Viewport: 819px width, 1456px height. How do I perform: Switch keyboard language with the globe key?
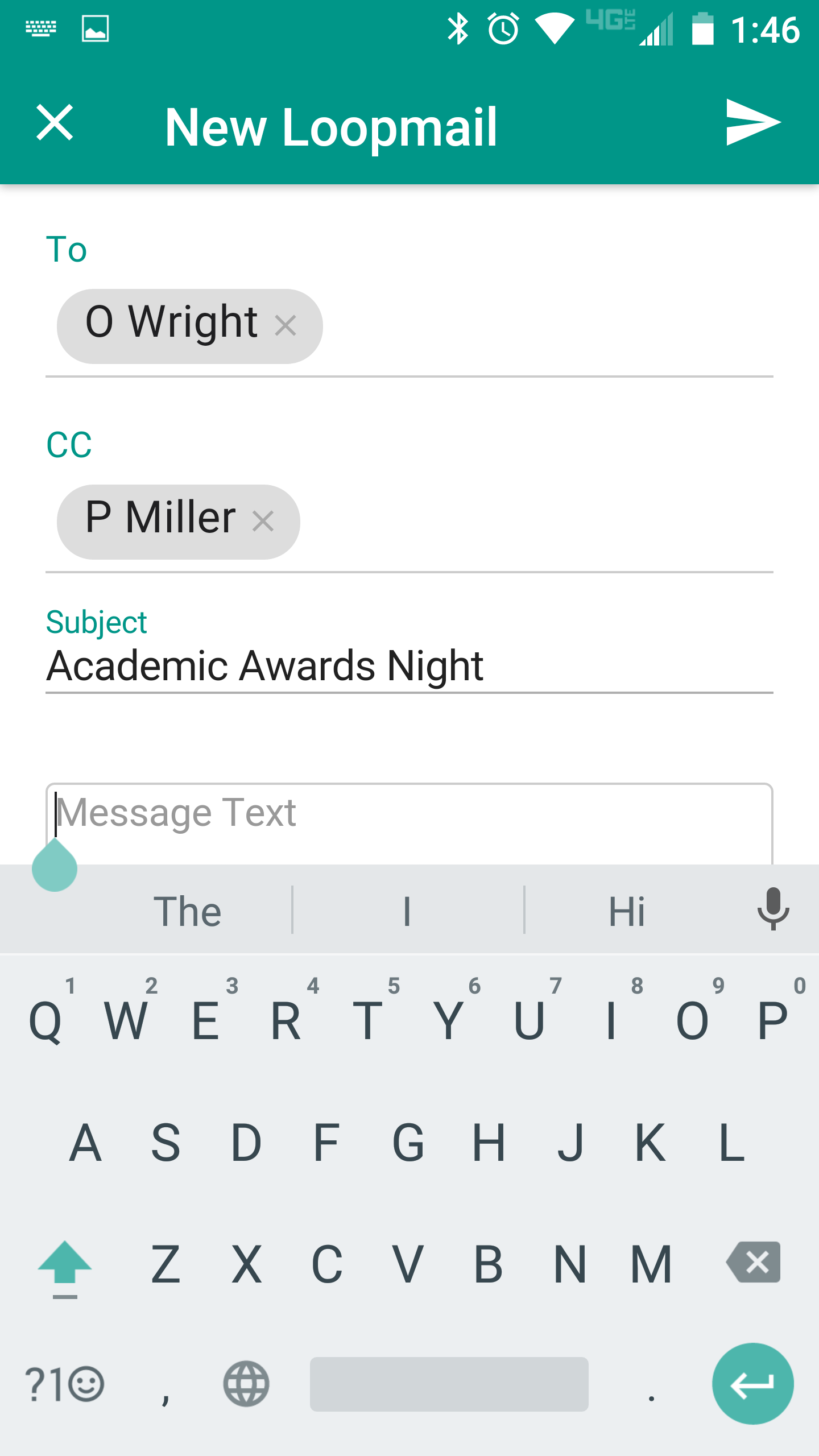(246, 1383)
